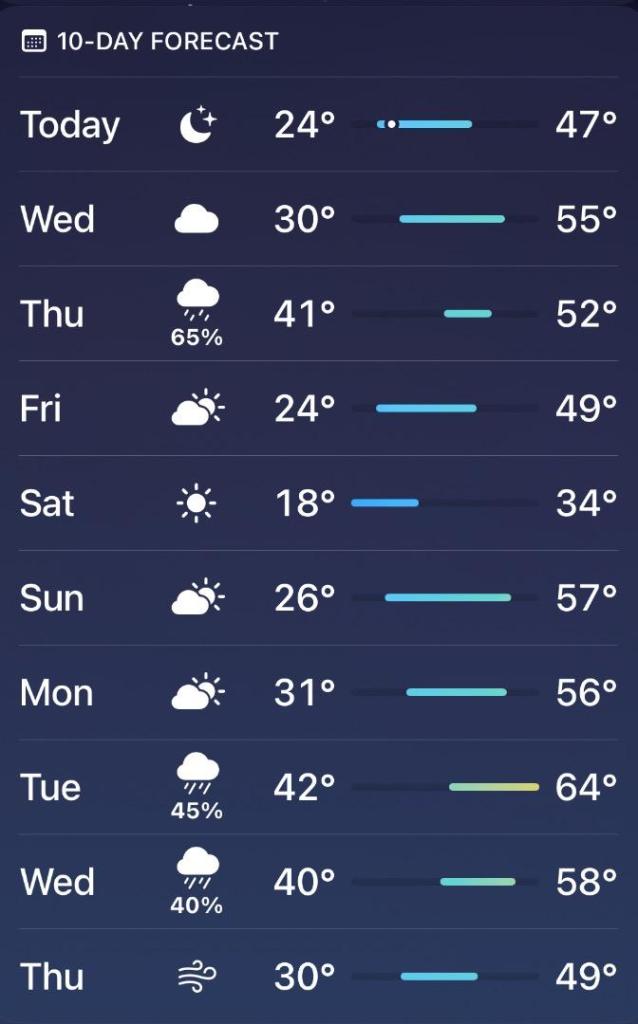
Task: Open the Sat sunny forecast
Action: pos(318,503)
